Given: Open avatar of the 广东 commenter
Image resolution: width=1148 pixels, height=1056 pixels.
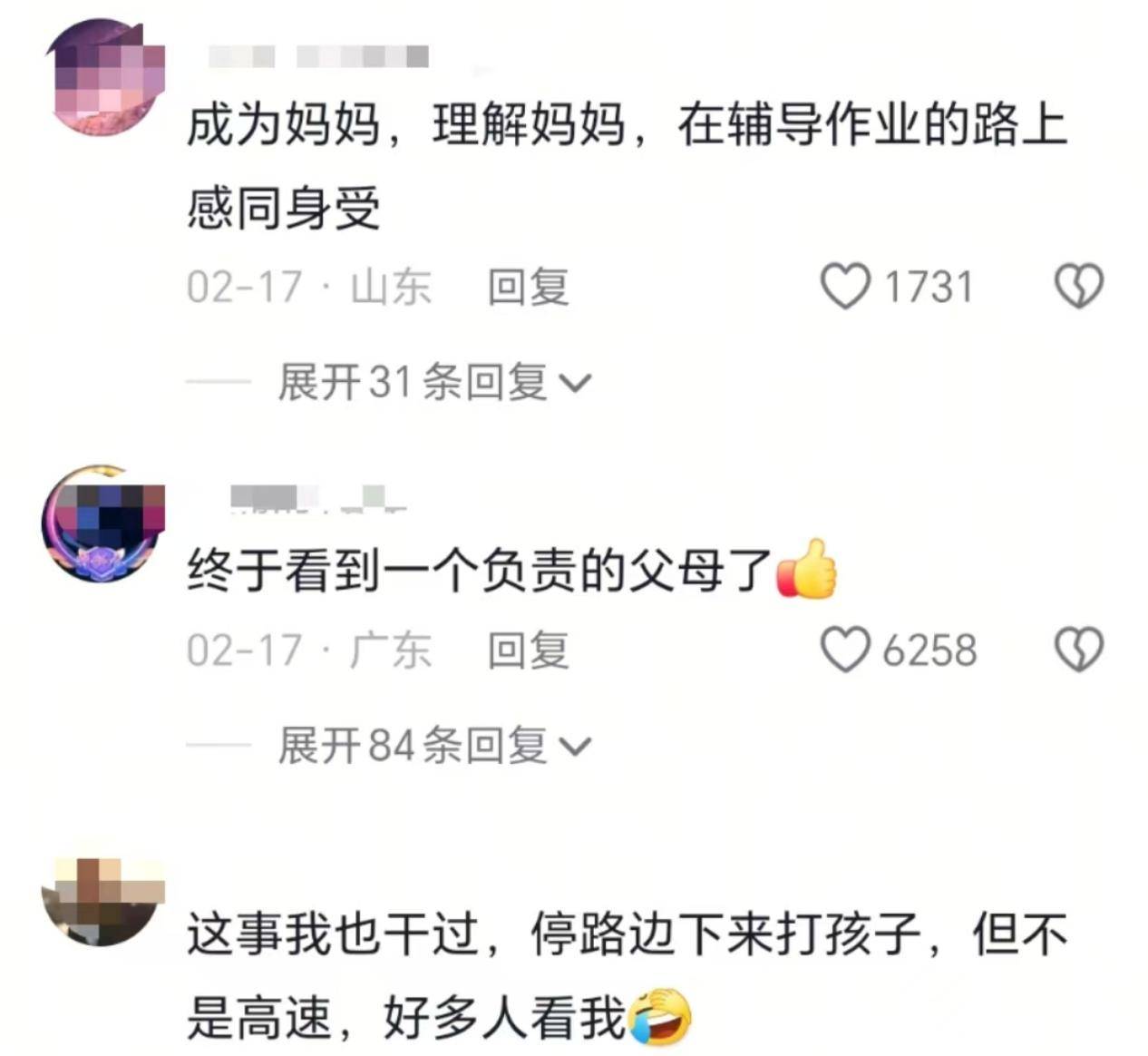Looking at the screenshot, I should point(103,523).
